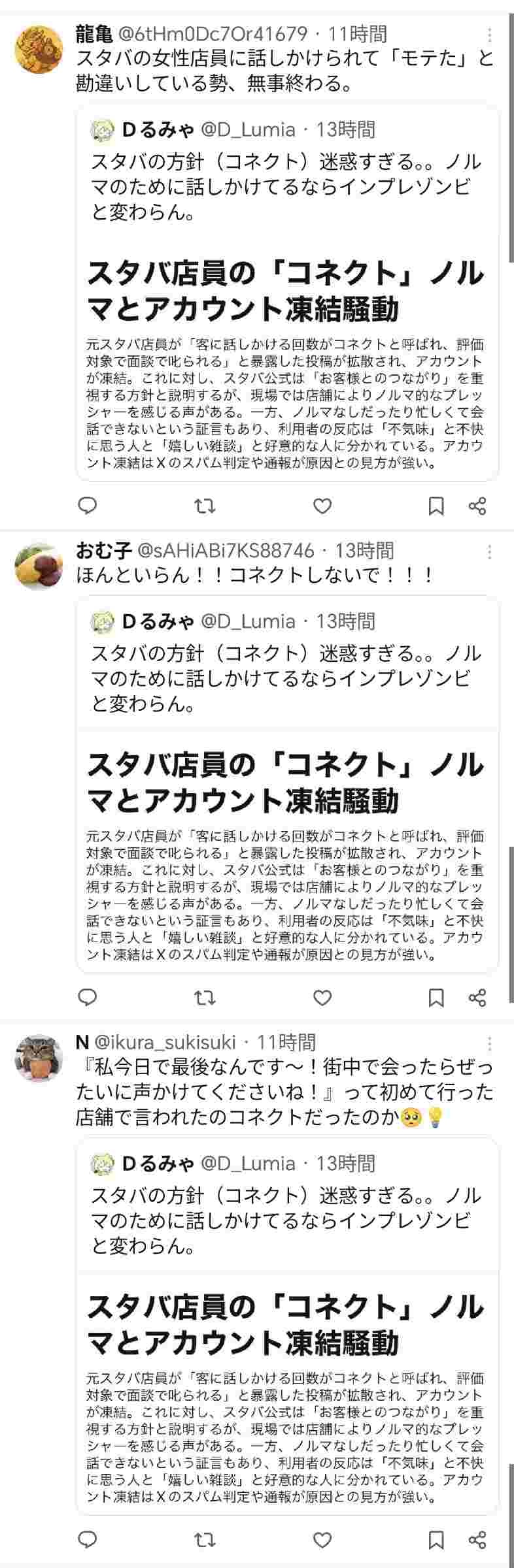
Task: Like おむ子's post
Action: click(x=322, y=998)
